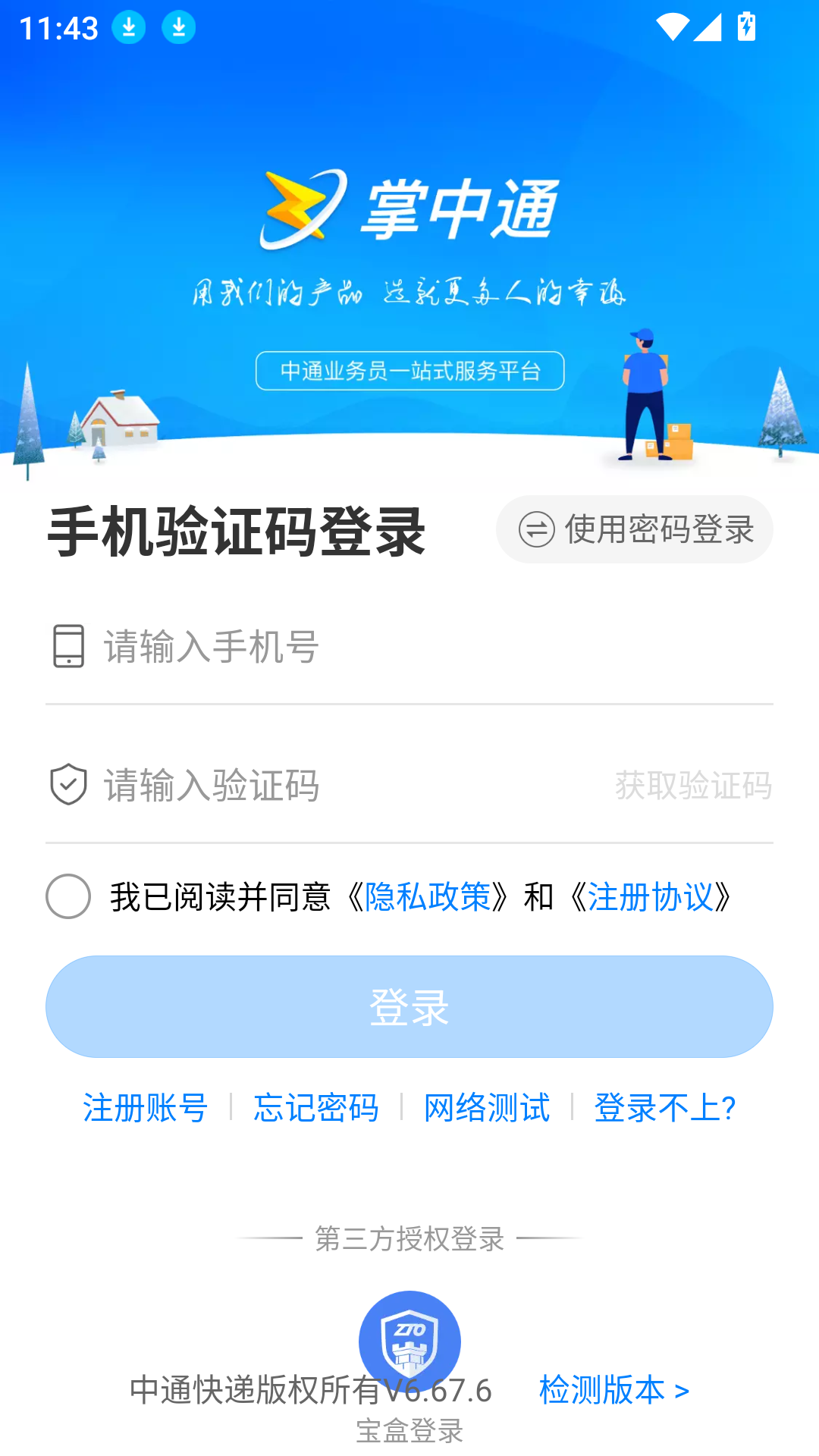Image resolution: width=819 pixels, height=1456 pixels.
Task: Click the shield icon beside the verification code field
Action: pyautogui.click(x=69, y=786)
